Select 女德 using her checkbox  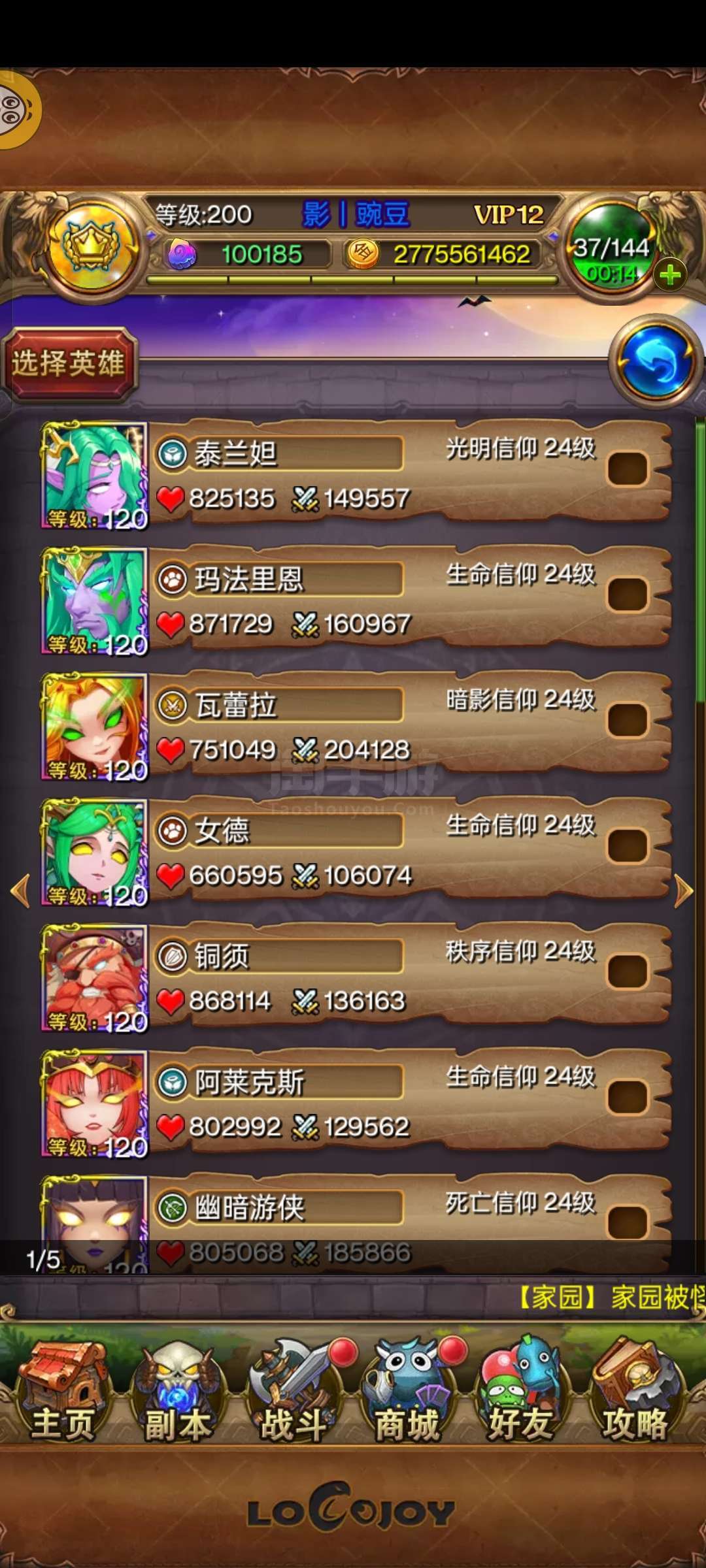627,845
